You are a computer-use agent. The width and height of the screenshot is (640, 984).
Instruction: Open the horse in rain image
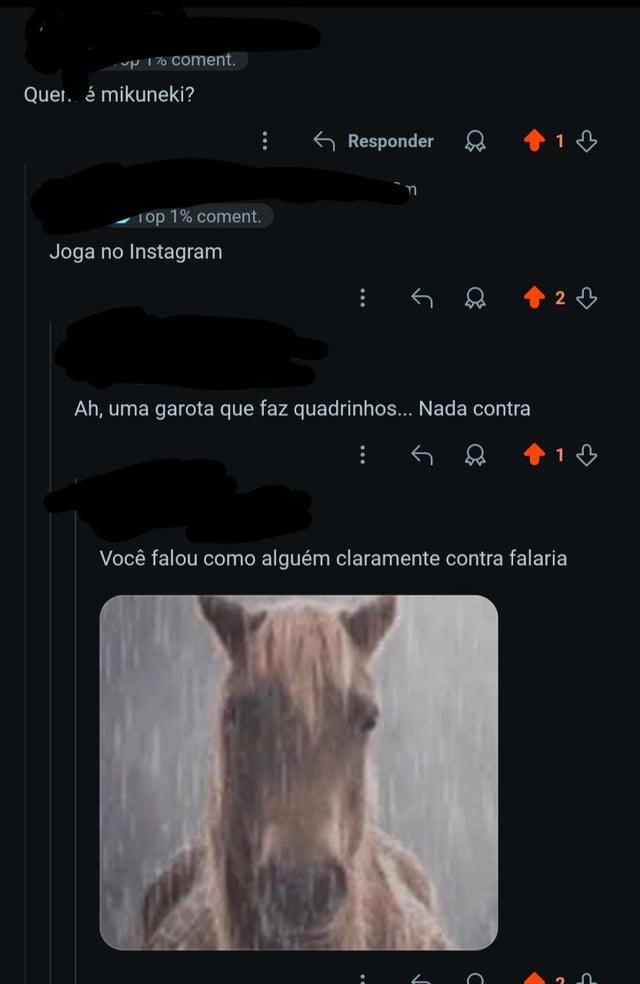coord(298,772)
